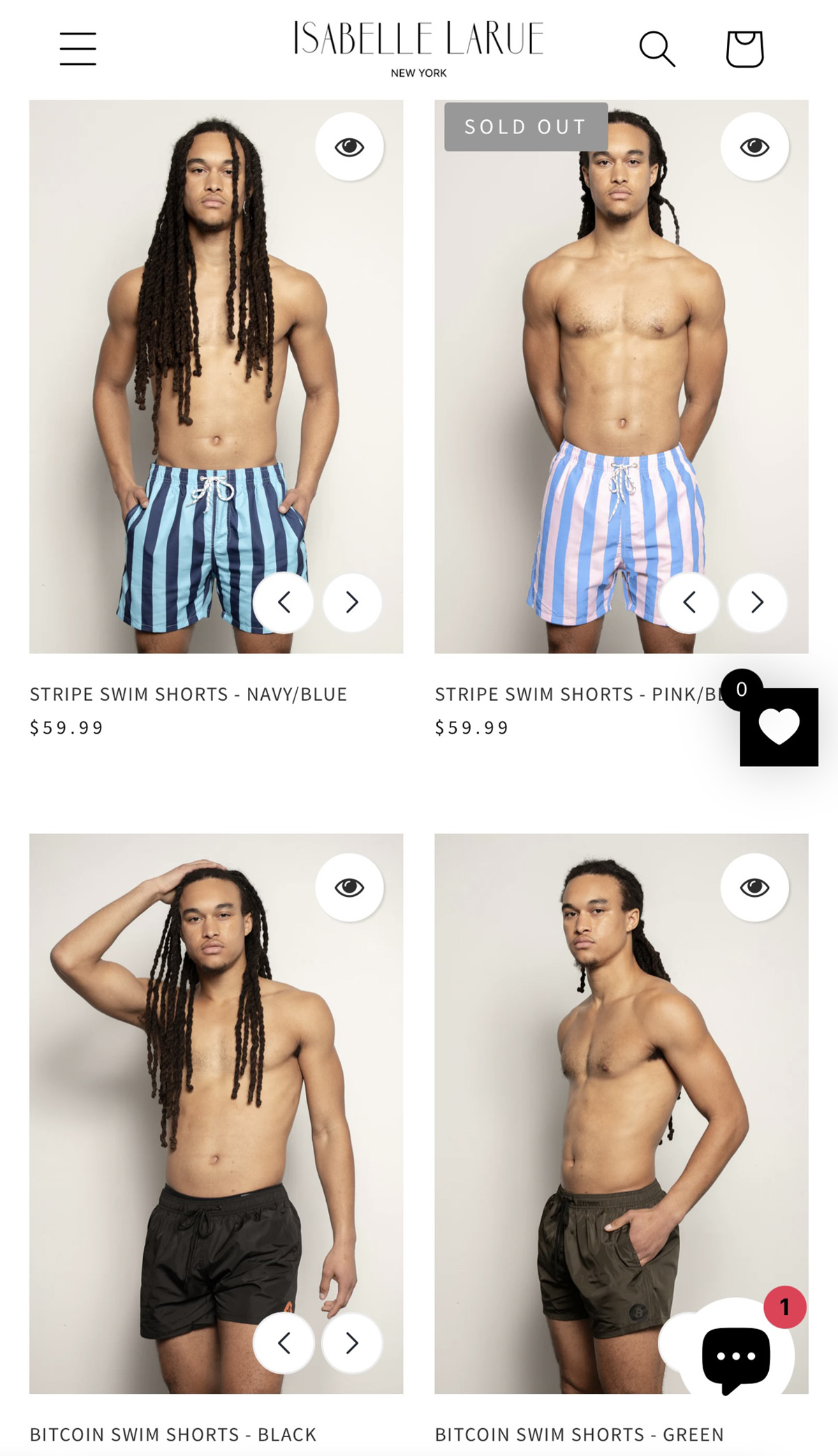Open the wishlist heart button
838x1456 pixels.
tap(779, 727)
